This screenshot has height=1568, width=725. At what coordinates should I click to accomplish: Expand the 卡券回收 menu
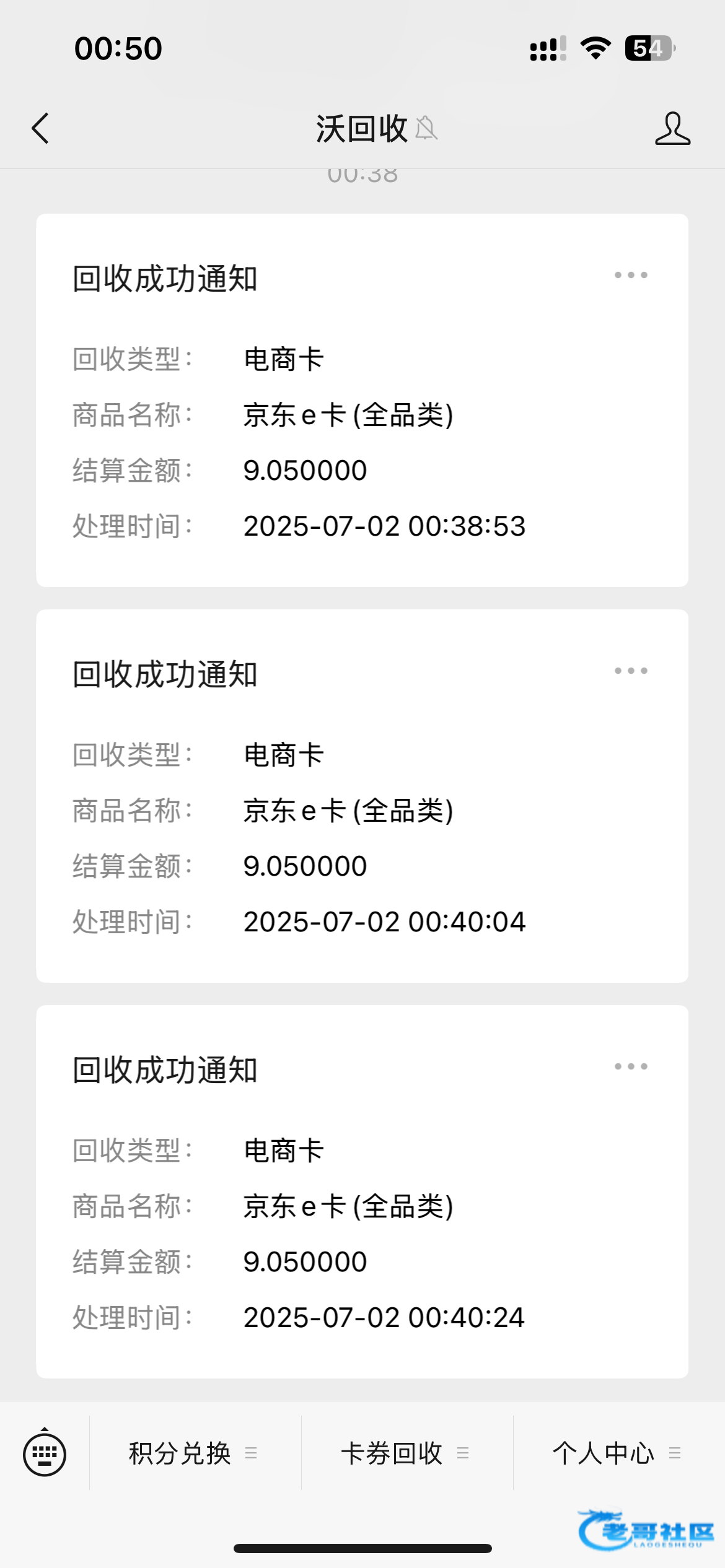coord(407,1453)
